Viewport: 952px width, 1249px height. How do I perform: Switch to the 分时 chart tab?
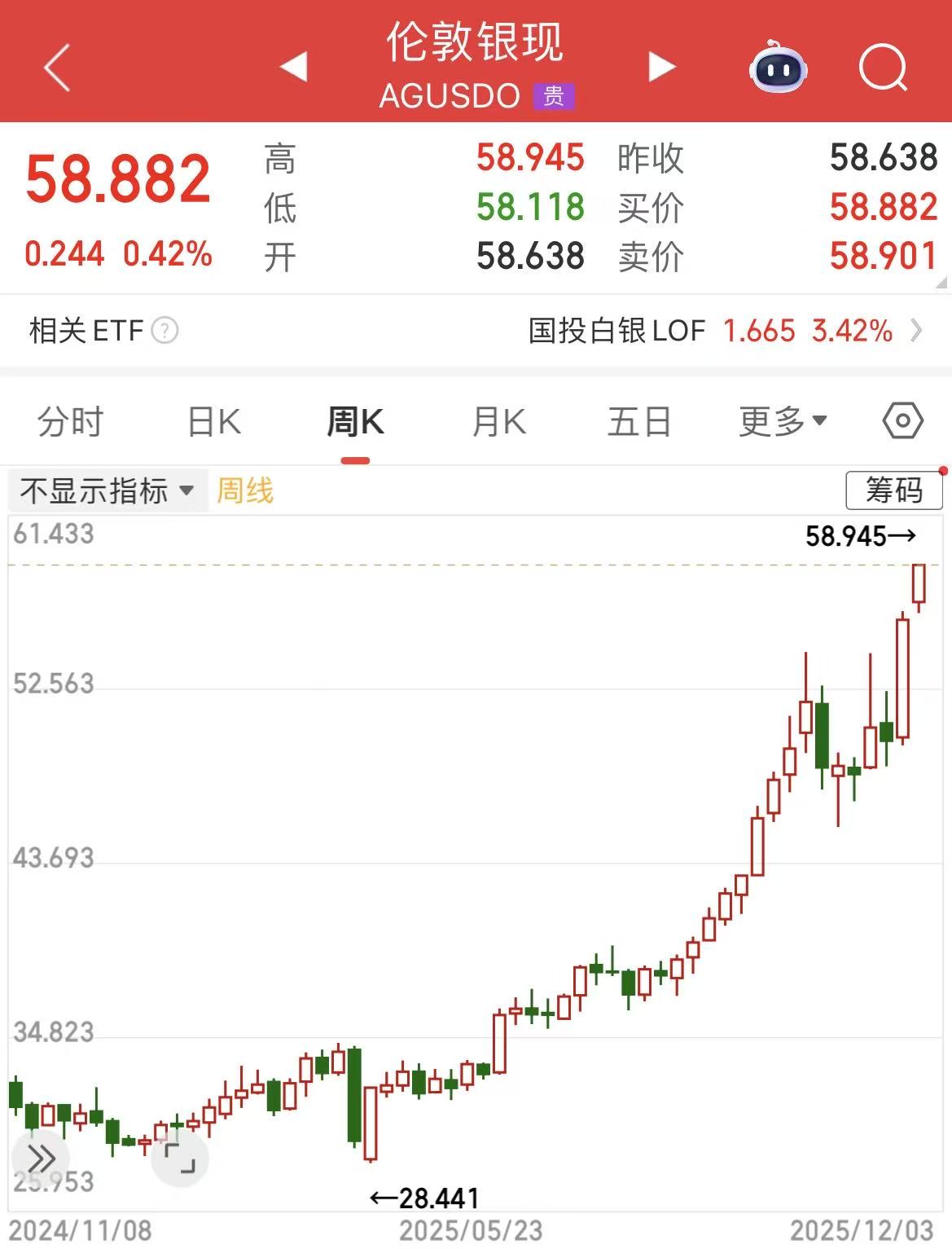point(70,422)
